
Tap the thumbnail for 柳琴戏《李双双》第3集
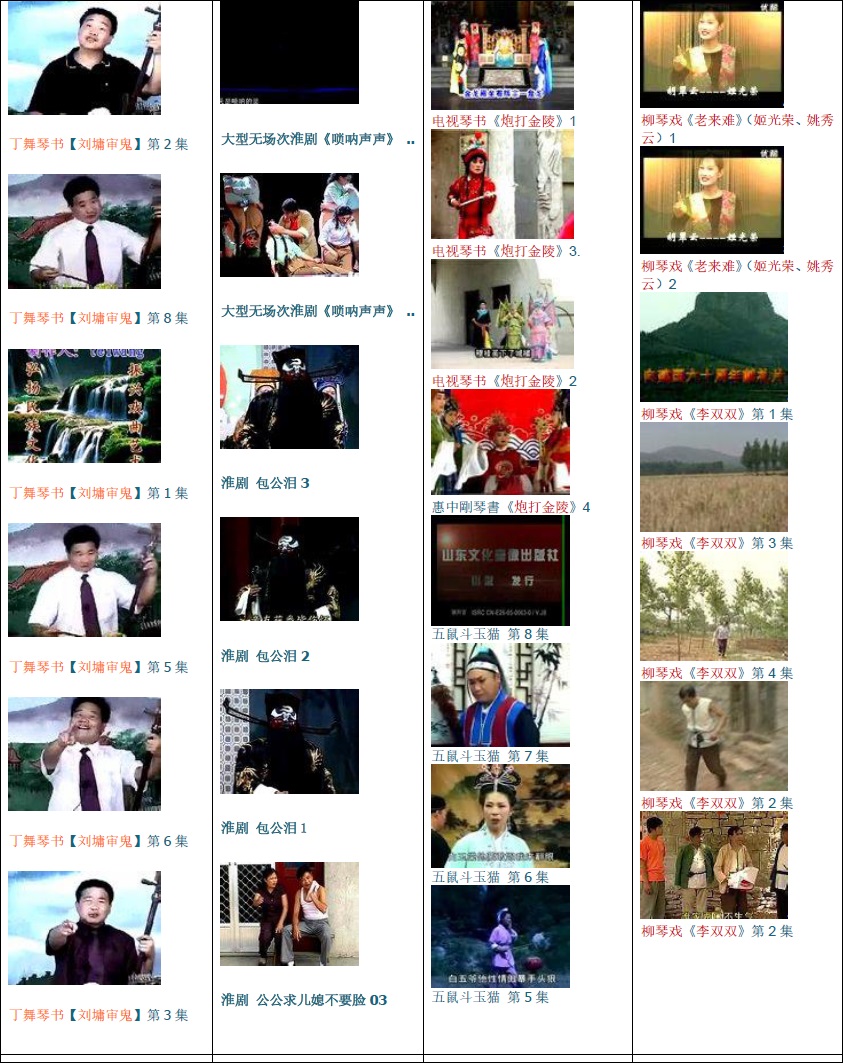coord(713,476)
